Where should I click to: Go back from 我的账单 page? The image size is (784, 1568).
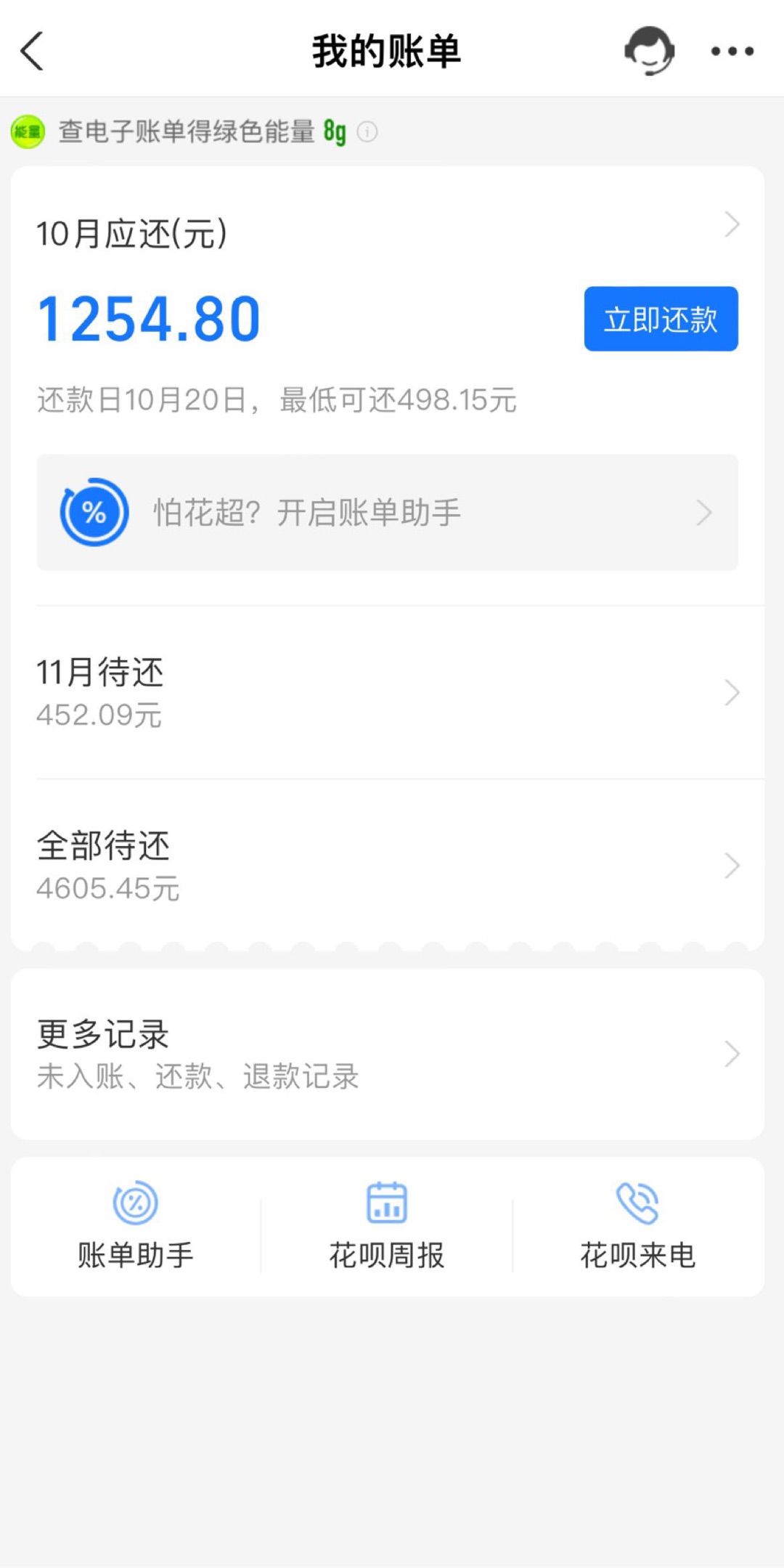32,51
